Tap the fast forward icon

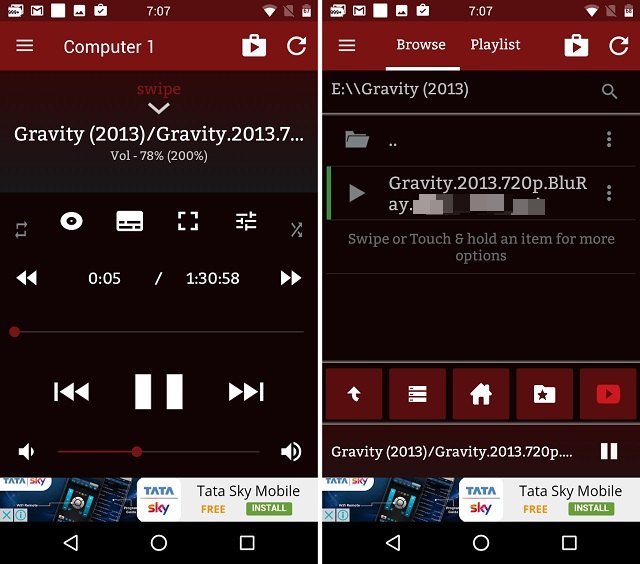[291, 278]
